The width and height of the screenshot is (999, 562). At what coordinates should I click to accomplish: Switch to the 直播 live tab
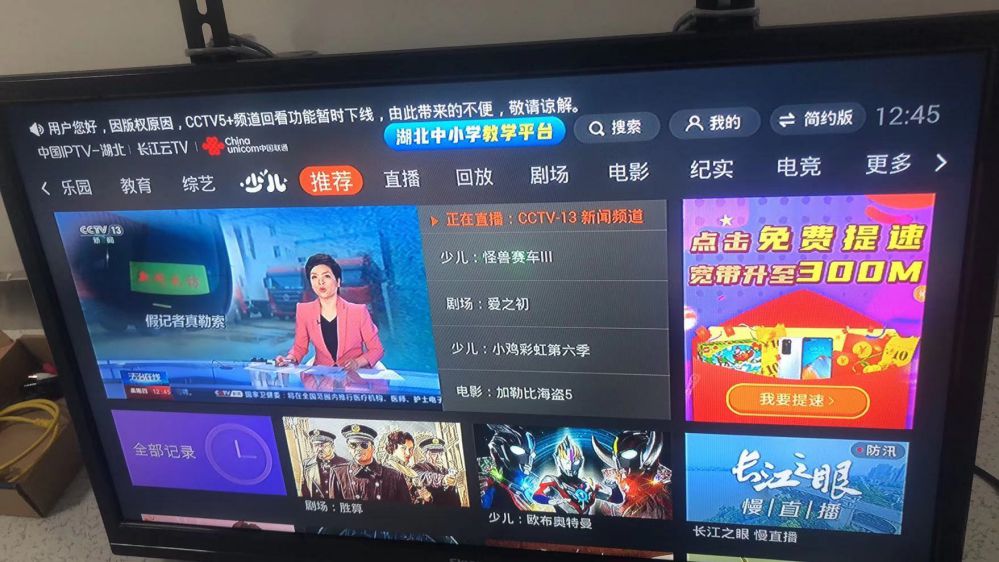401,179
